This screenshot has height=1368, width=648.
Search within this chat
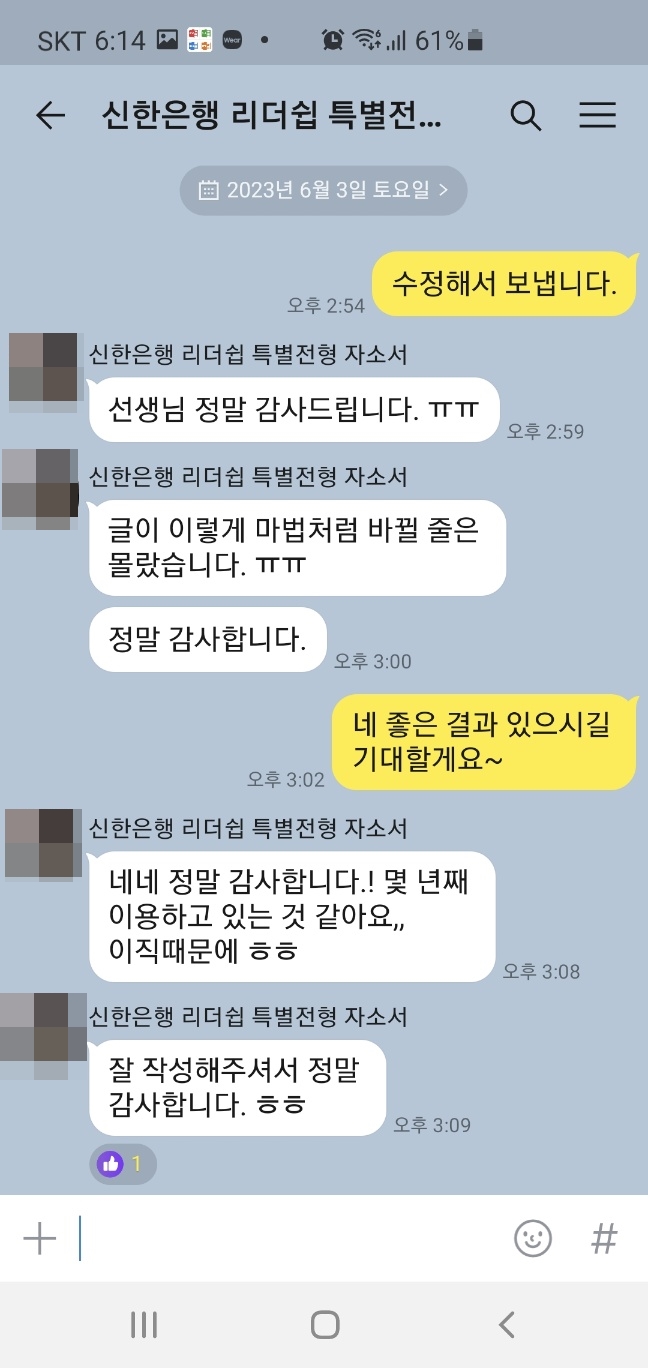point(526,116)
